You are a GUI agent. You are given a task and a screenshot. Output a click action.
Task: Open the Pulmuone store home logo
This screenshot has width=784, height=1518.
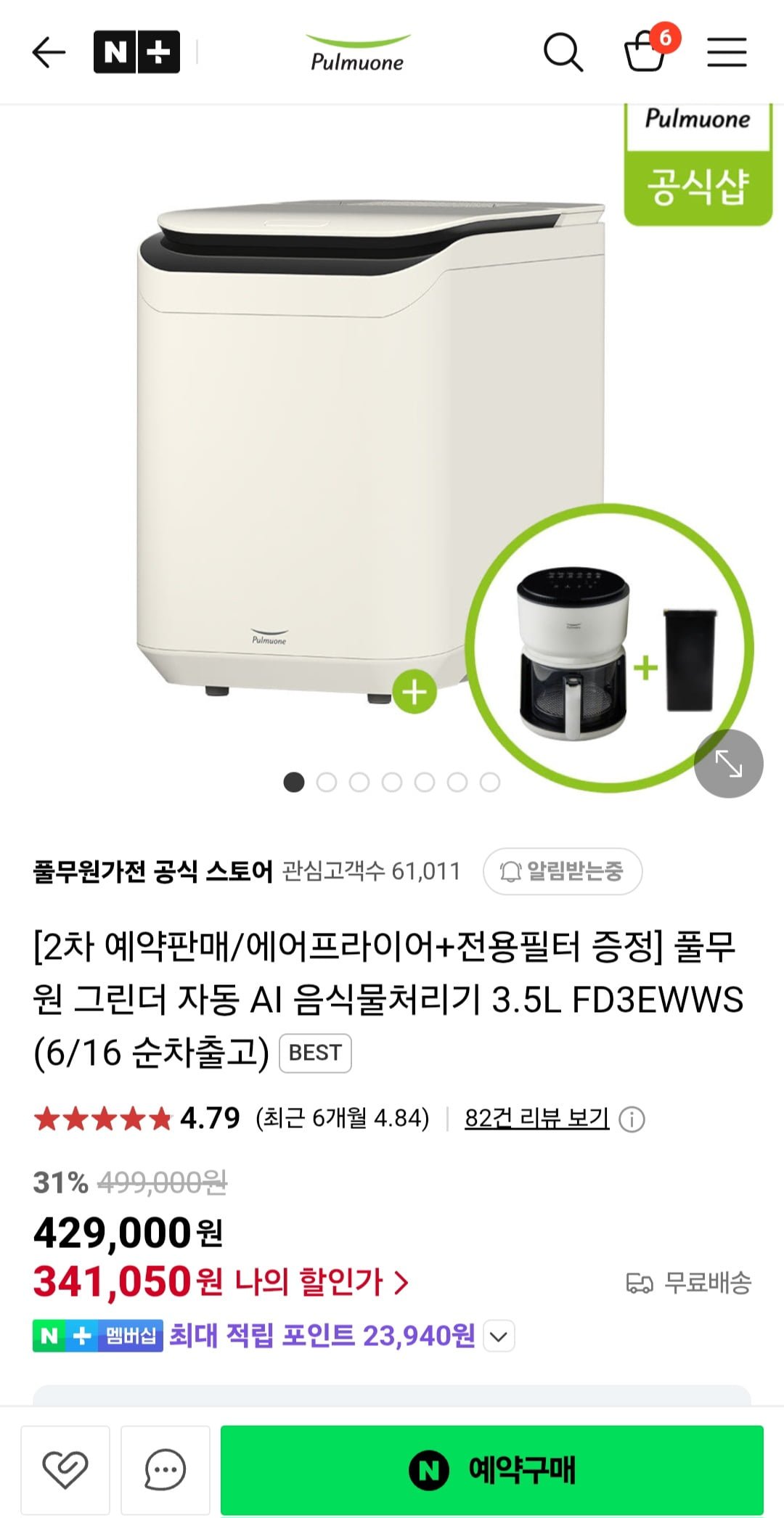pyautogui.click(x=357, y=52)
